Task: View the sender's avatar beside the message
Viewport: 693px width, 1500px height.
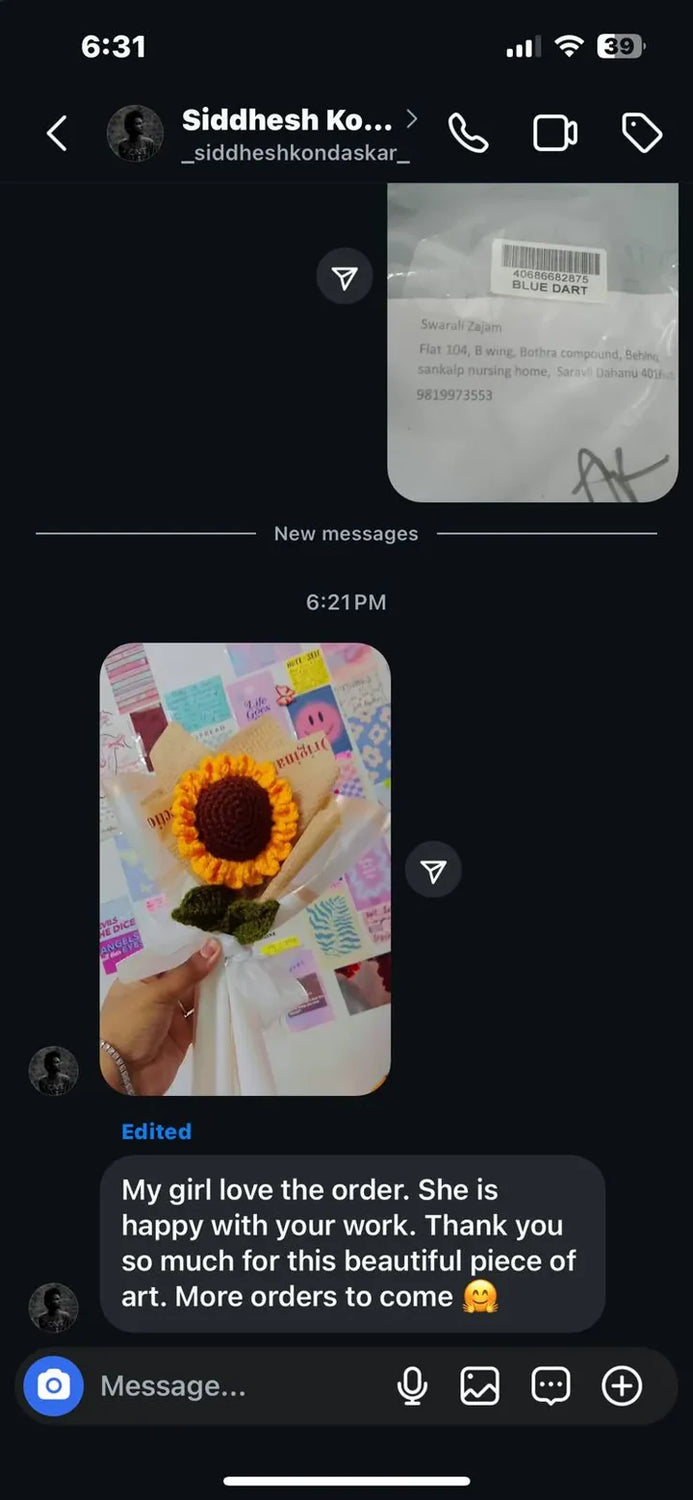Action: click(53, 1308)
